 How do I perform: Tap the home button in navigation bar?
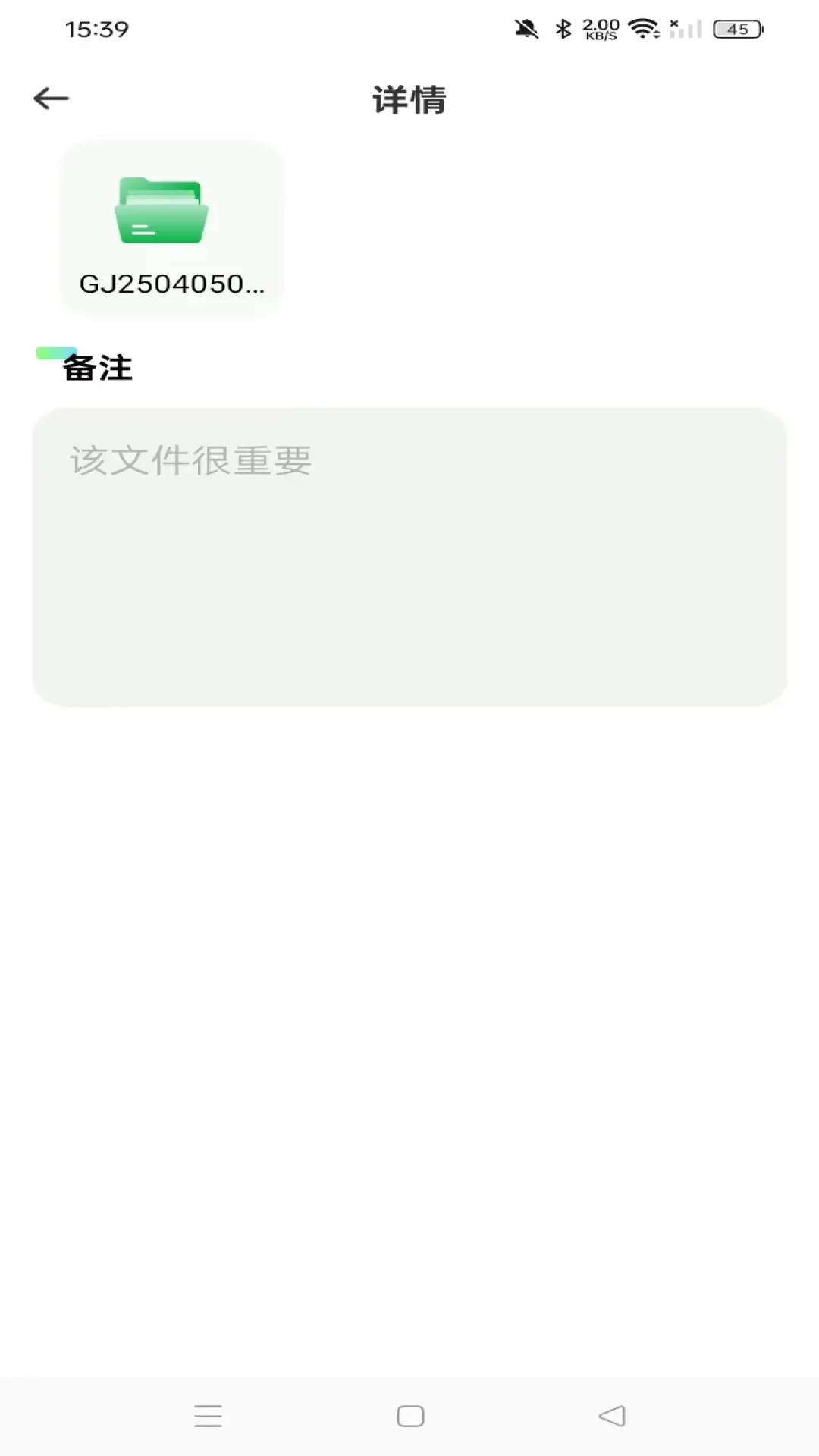[x=409, y=1414]
